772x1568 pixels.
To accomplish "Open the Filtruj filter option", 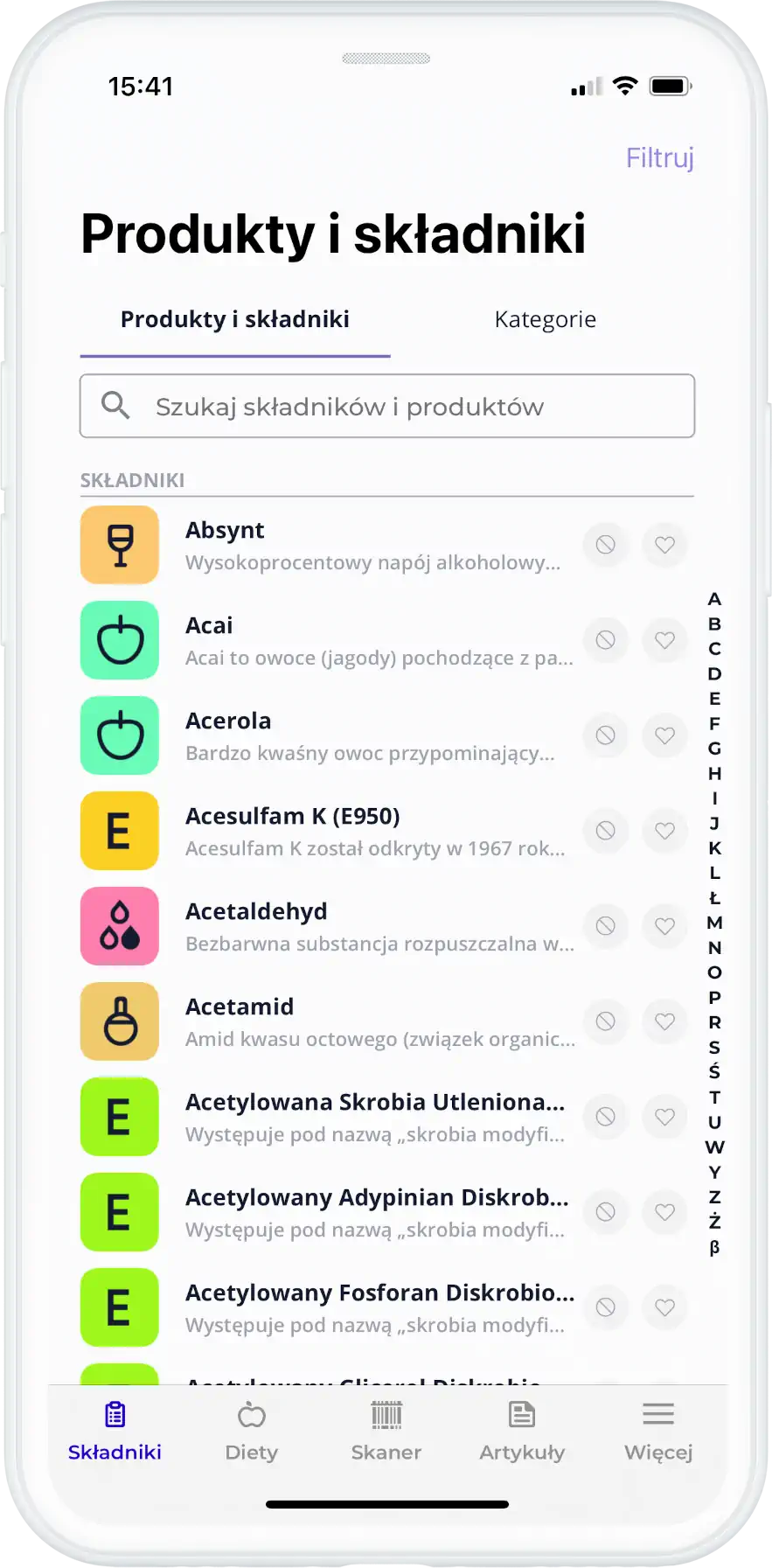I will click(659, 158).
